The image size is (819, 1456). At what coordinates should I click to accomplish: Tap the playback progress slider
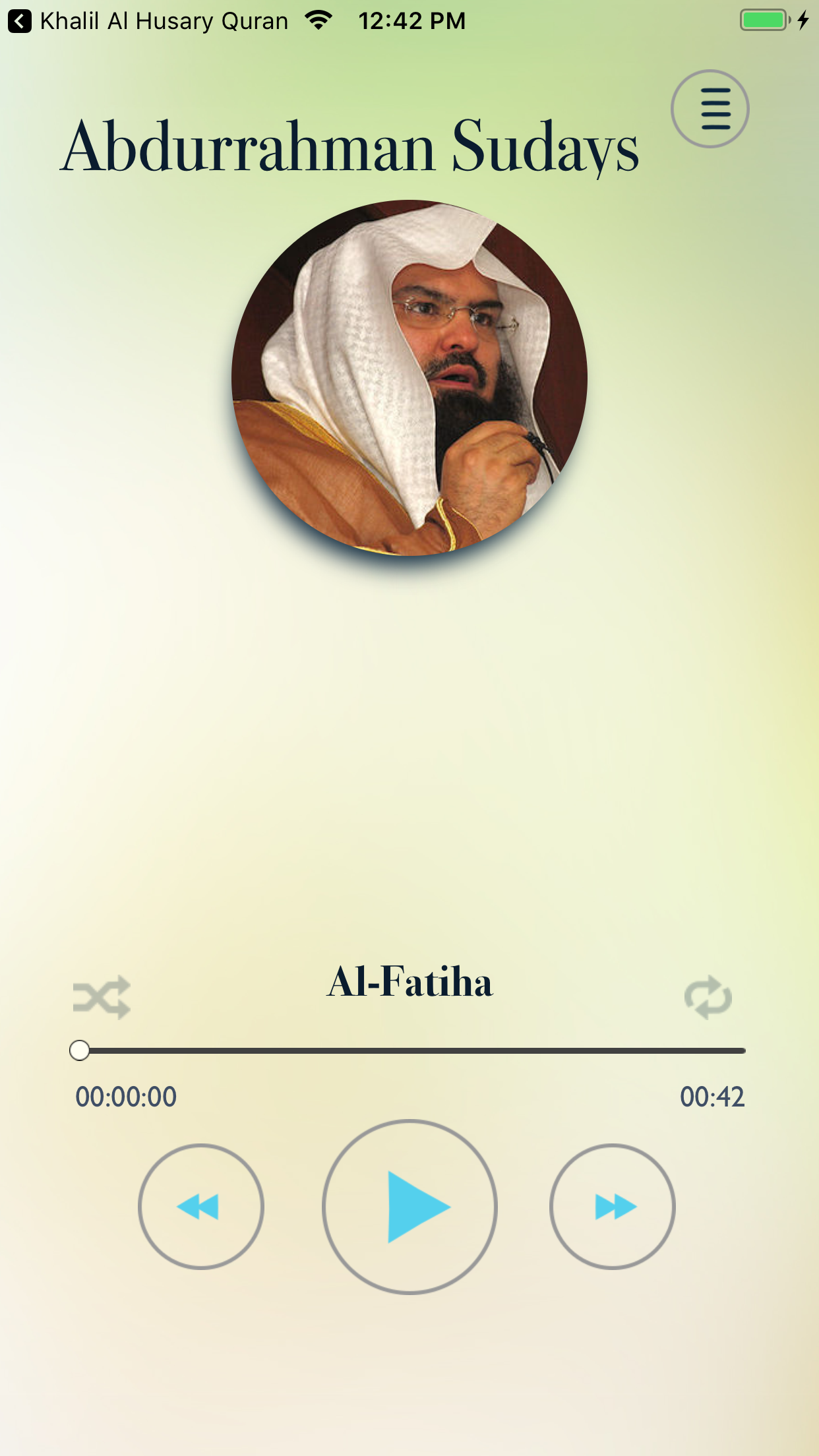coord(408,1050)
